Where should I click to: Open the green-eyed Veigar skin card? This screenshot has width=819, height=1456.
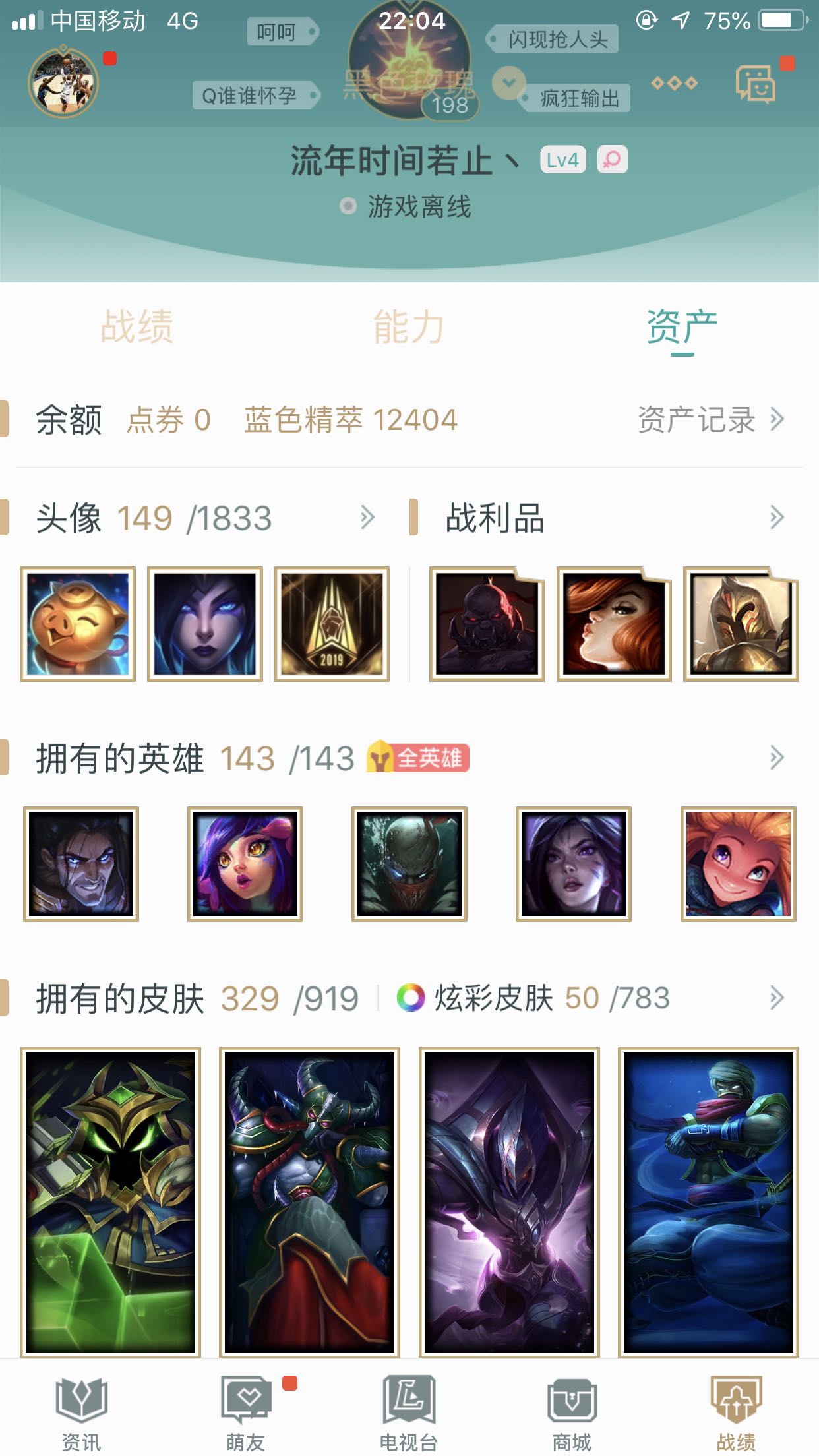pos(110,1201)
